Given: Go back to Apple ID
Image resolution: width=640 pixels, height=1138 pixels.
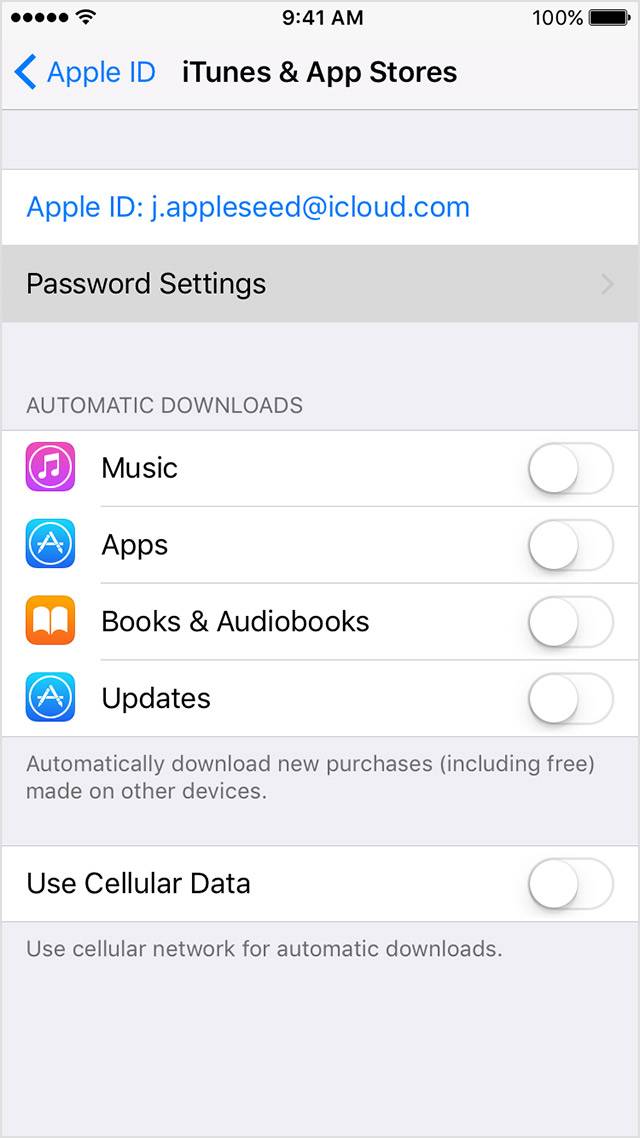Looking at the screenshot, I should [x=85, y=72].
